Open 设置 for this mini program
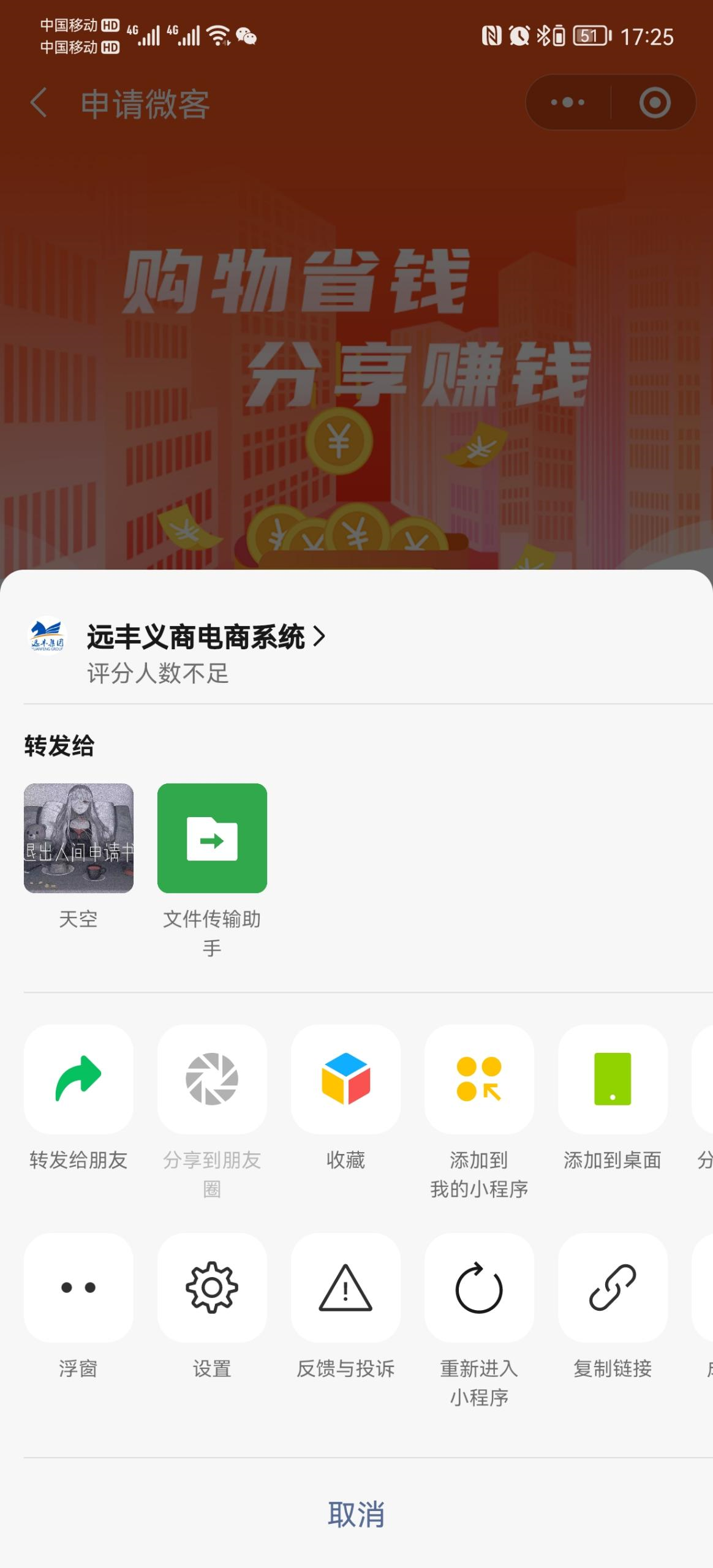 tap(212, 1287)
